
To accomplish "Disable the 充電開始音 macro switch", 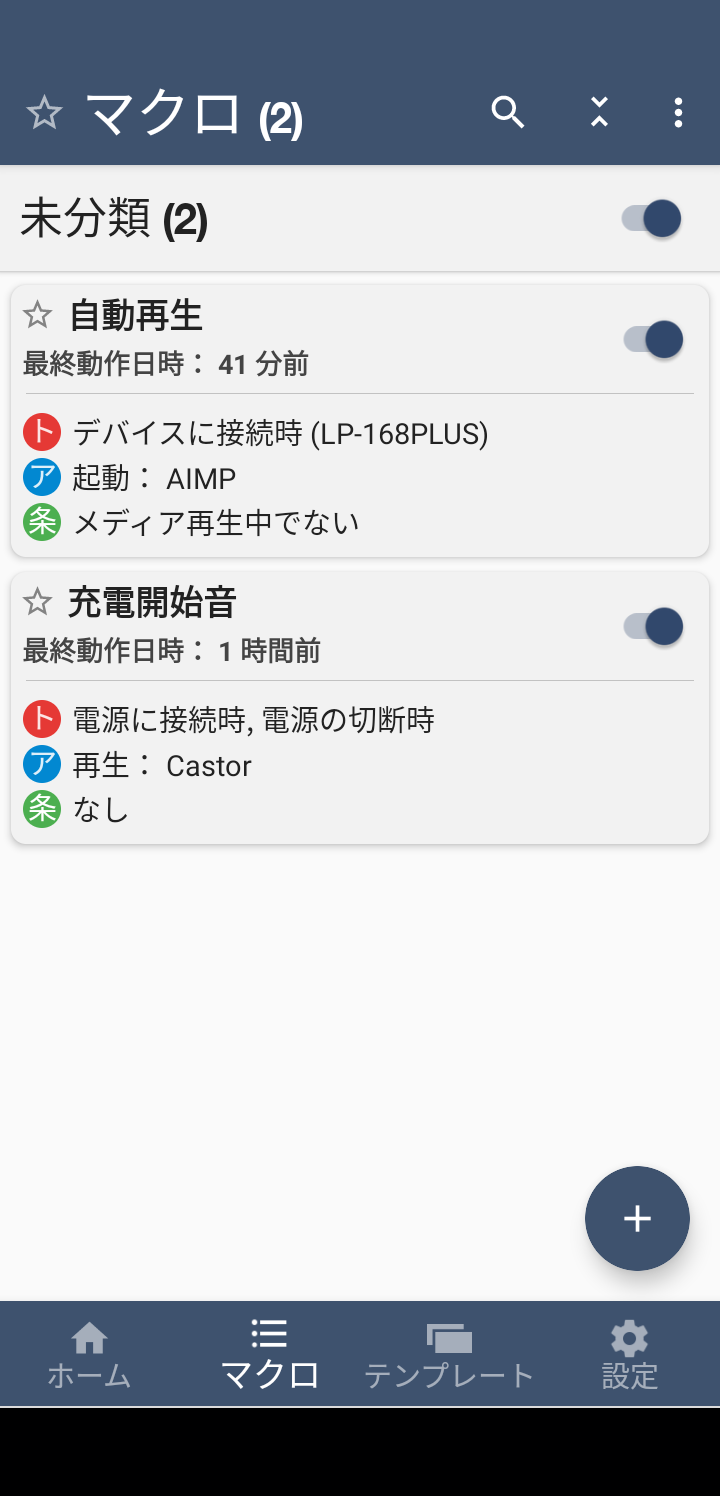I will [x=654, y=626].
